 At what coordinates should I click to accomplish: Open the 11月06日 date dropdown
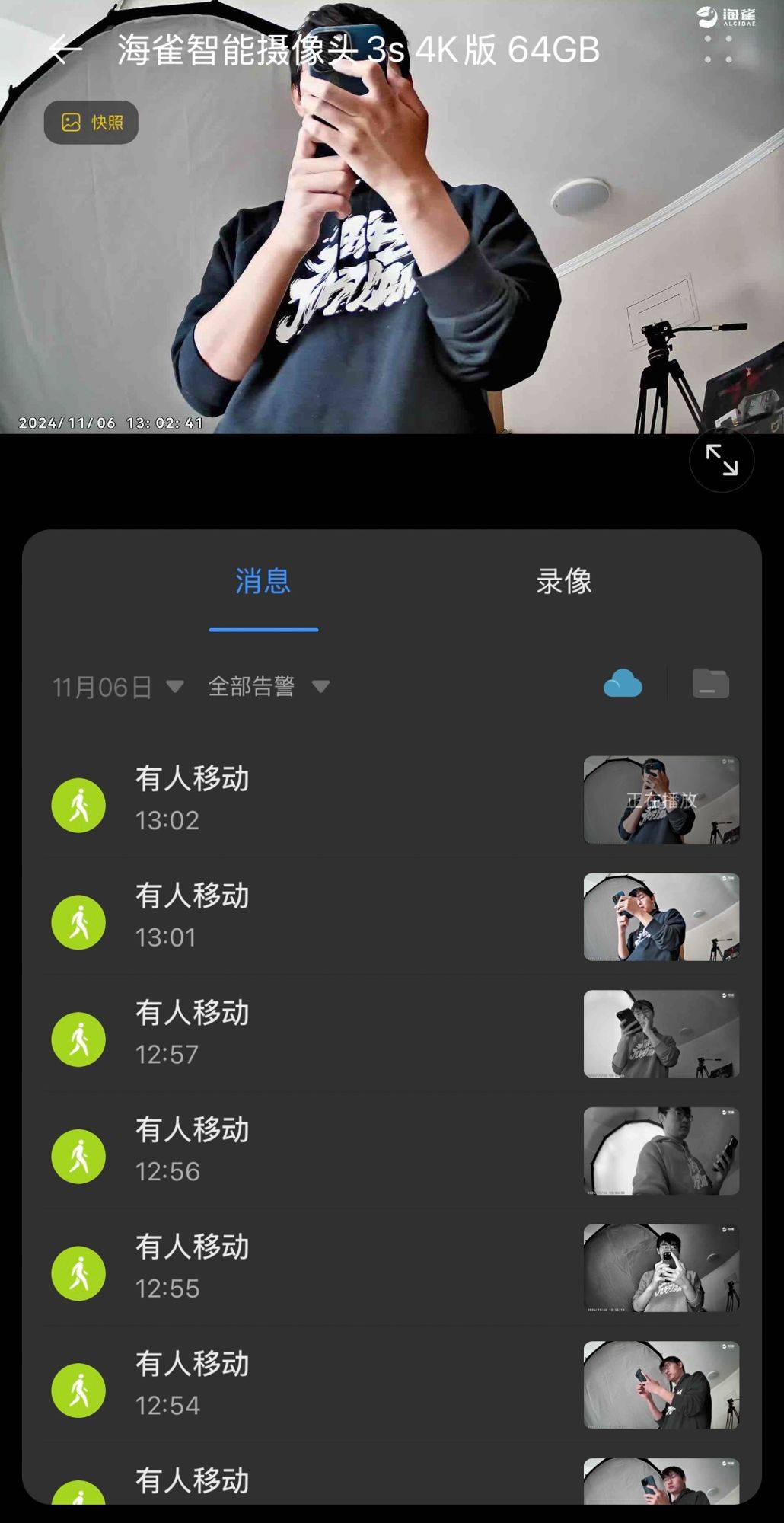point(117,687)
